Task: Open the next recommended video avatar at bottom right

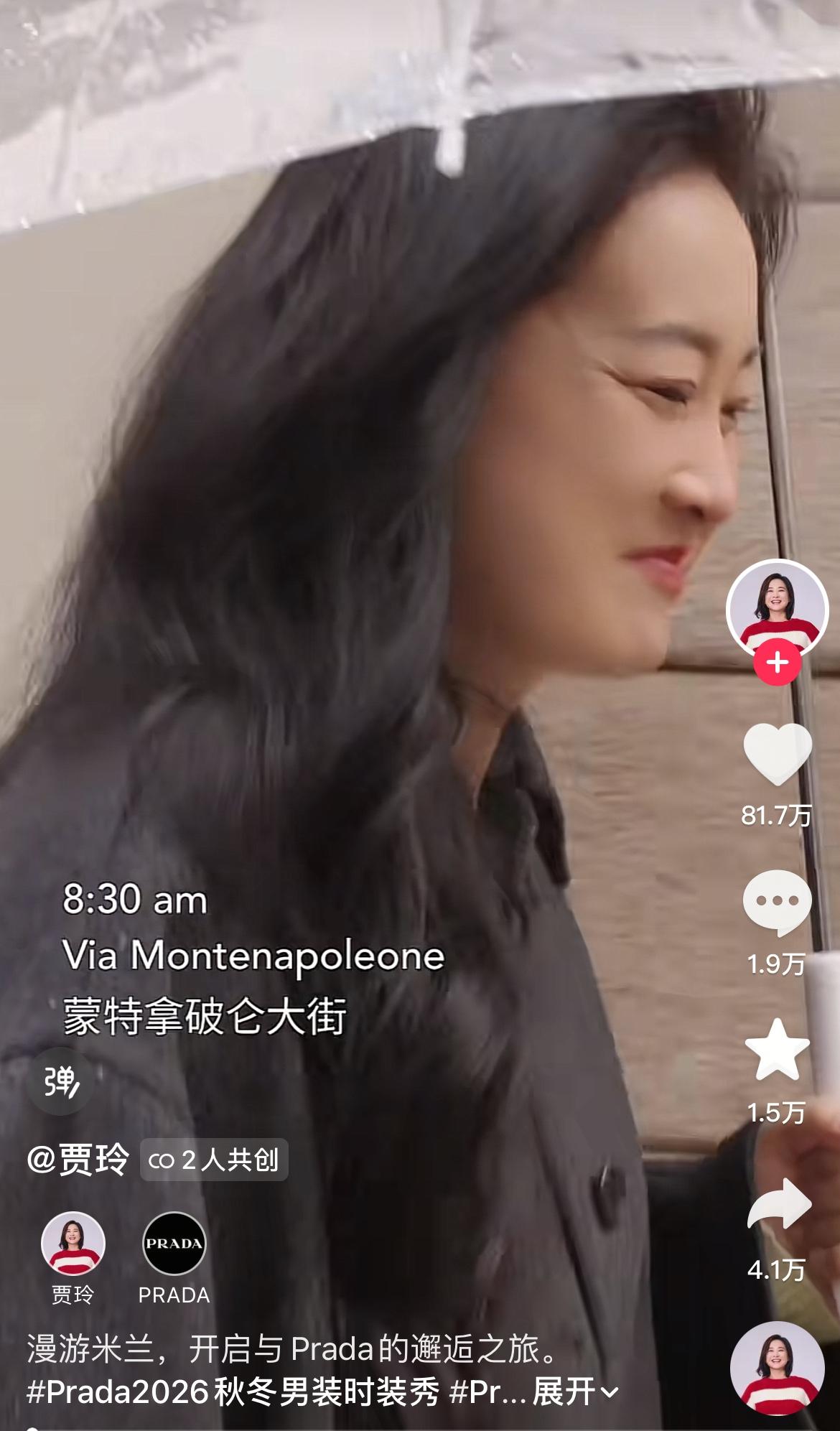Action: point(777,1368)
